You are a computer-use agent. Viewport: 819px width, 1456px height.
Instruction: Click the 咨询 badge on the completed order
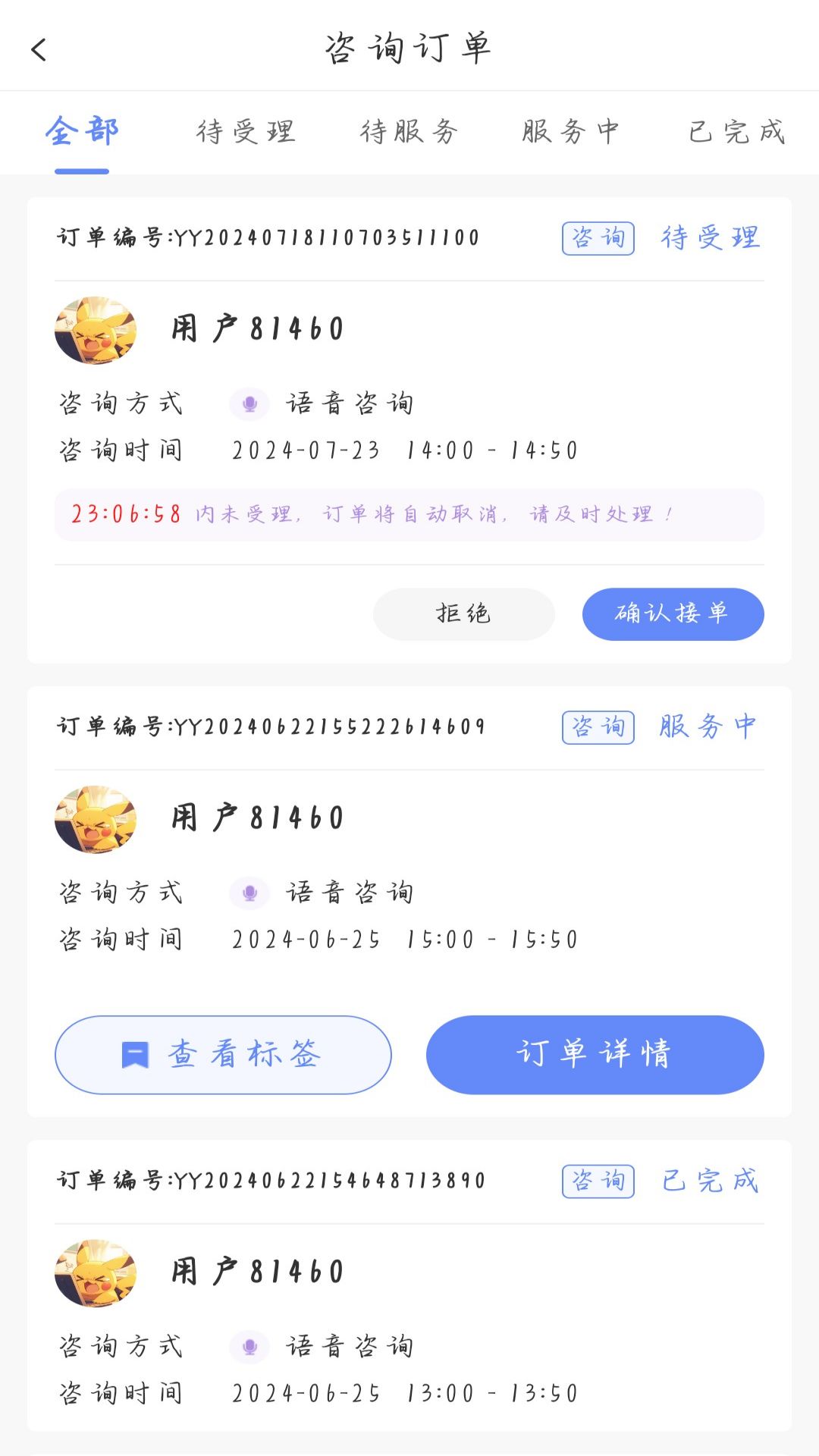pyautogui.click(x=598, y=1181)
